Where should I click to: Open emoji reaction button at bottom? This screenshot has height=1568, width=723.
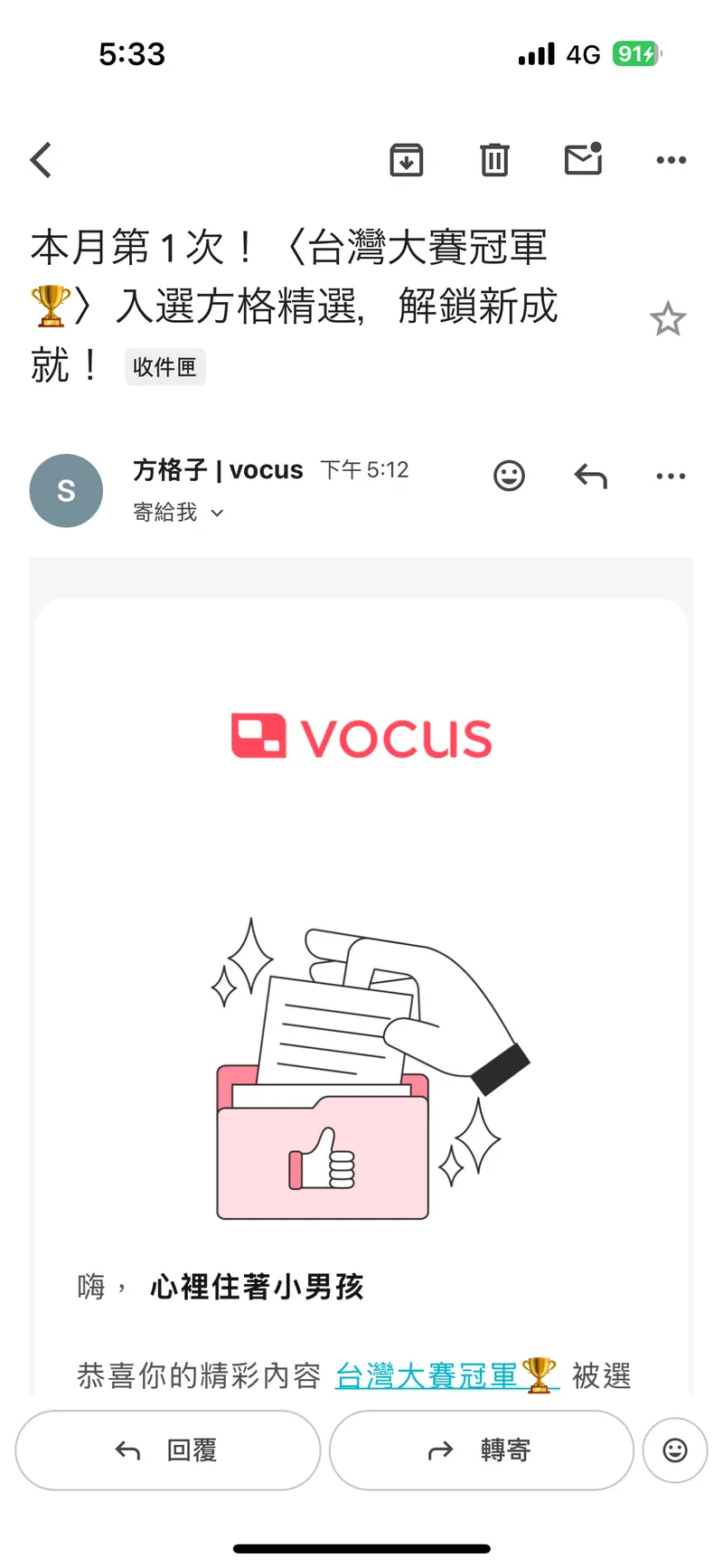pos(675,1450)
